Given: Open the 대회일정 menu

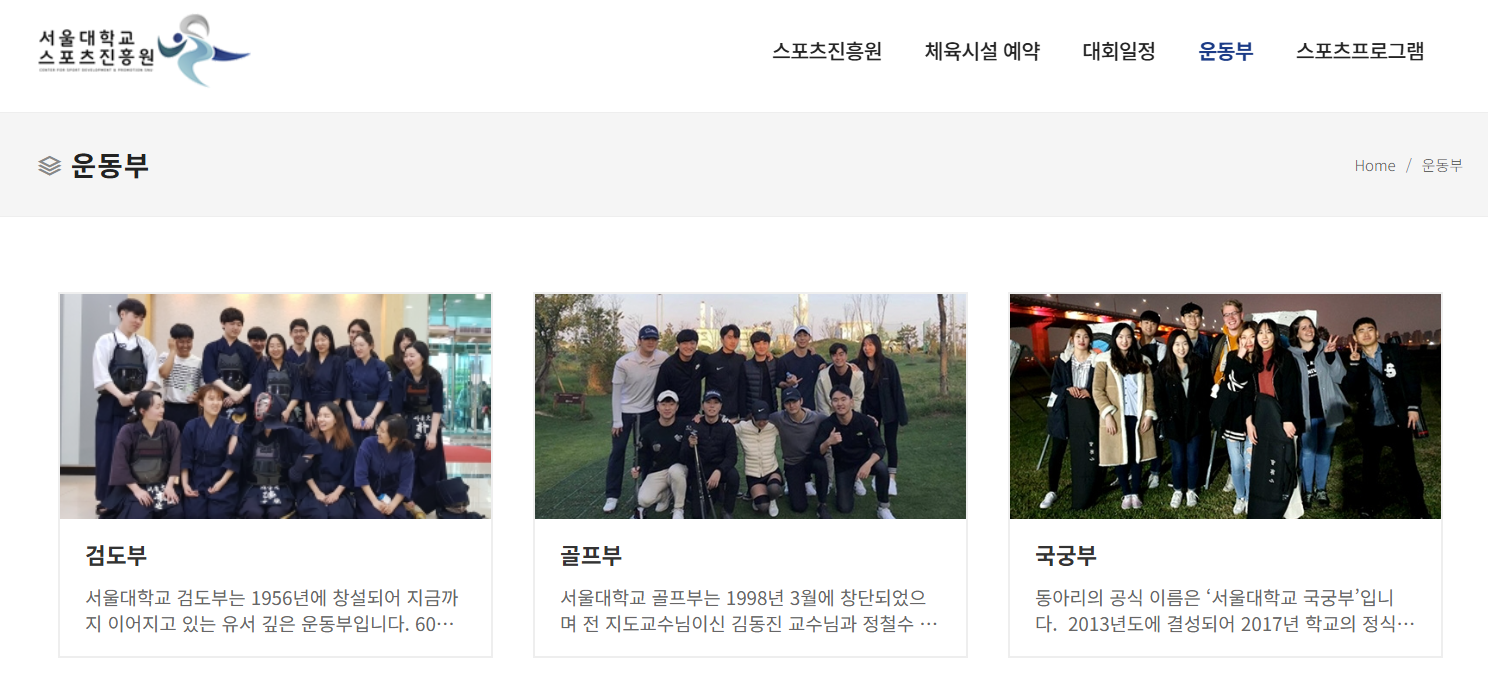Looking at the screenshot, I should point(1119,52).
